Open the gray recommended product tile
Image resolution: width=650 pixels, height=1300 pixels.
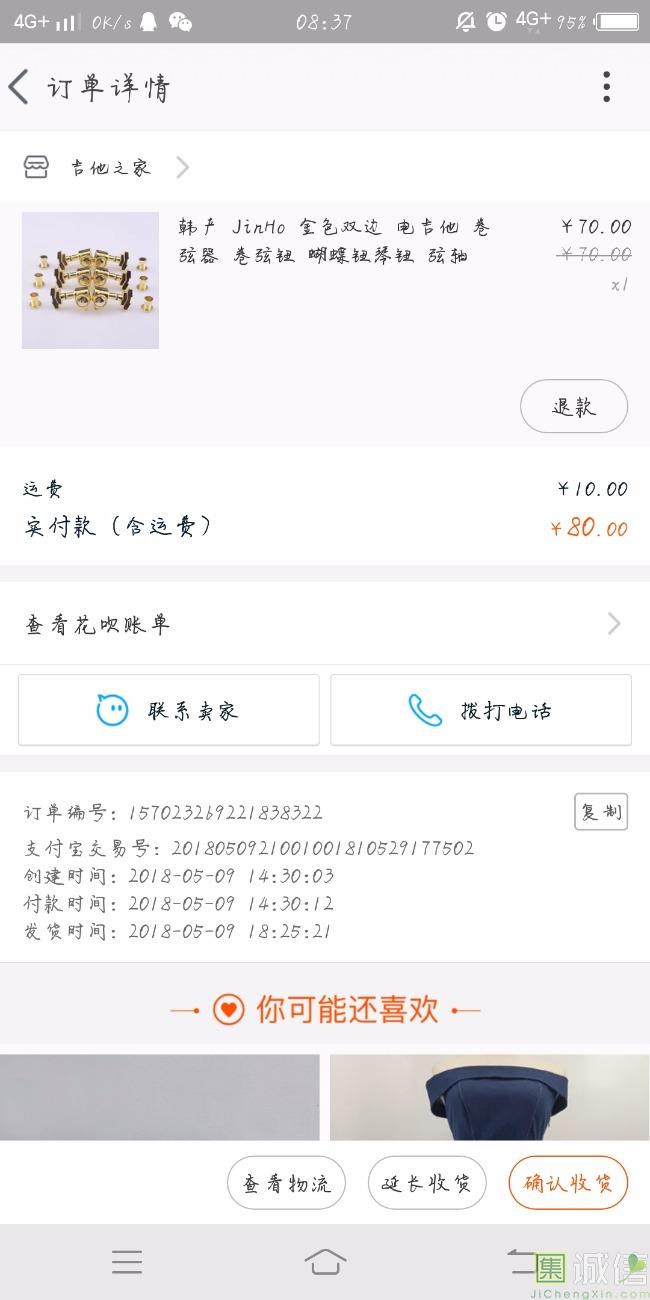160,1097
